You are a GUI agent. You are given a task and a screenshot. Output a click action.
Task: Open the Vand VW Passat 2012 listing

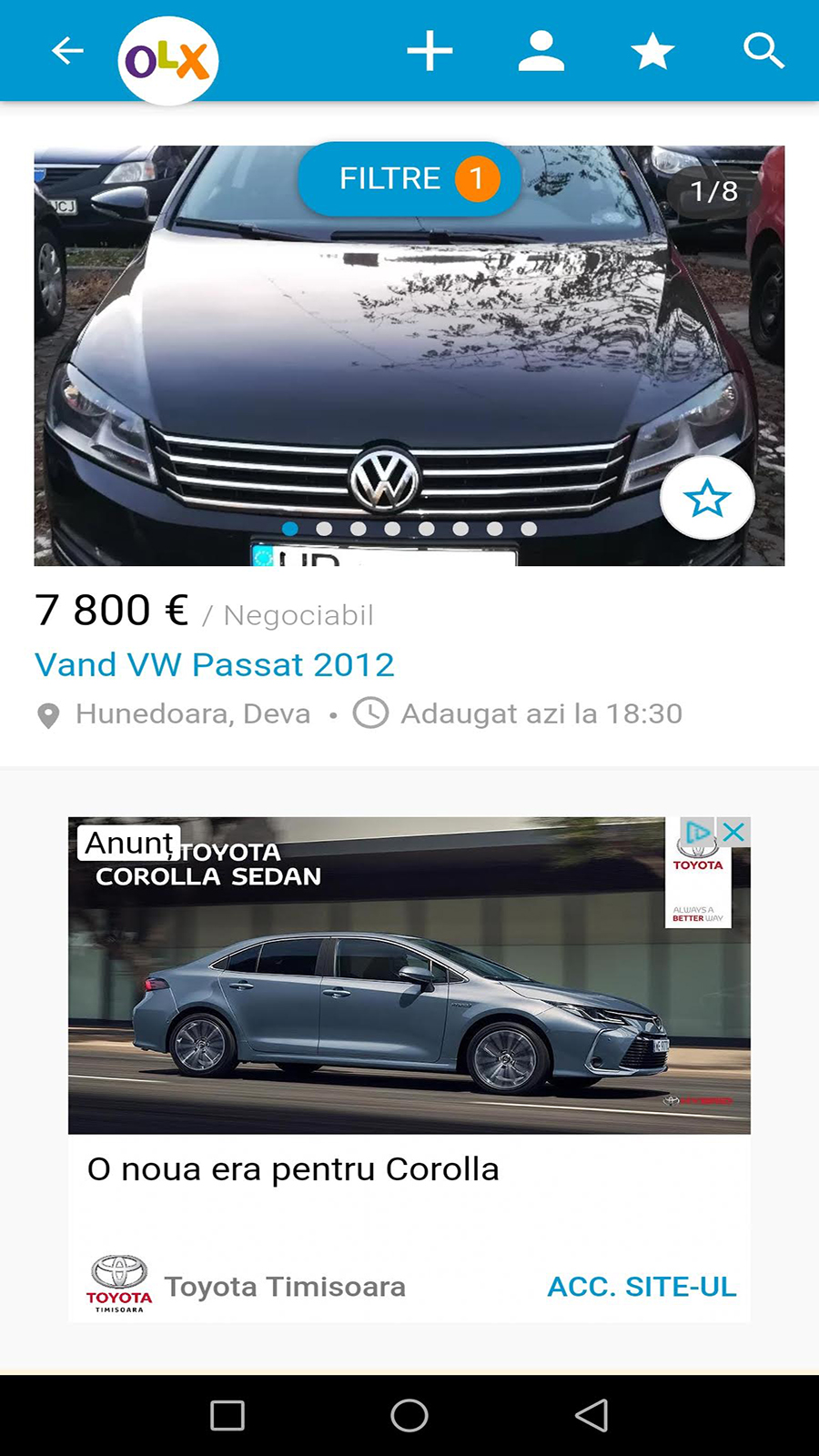pos(215,664)
